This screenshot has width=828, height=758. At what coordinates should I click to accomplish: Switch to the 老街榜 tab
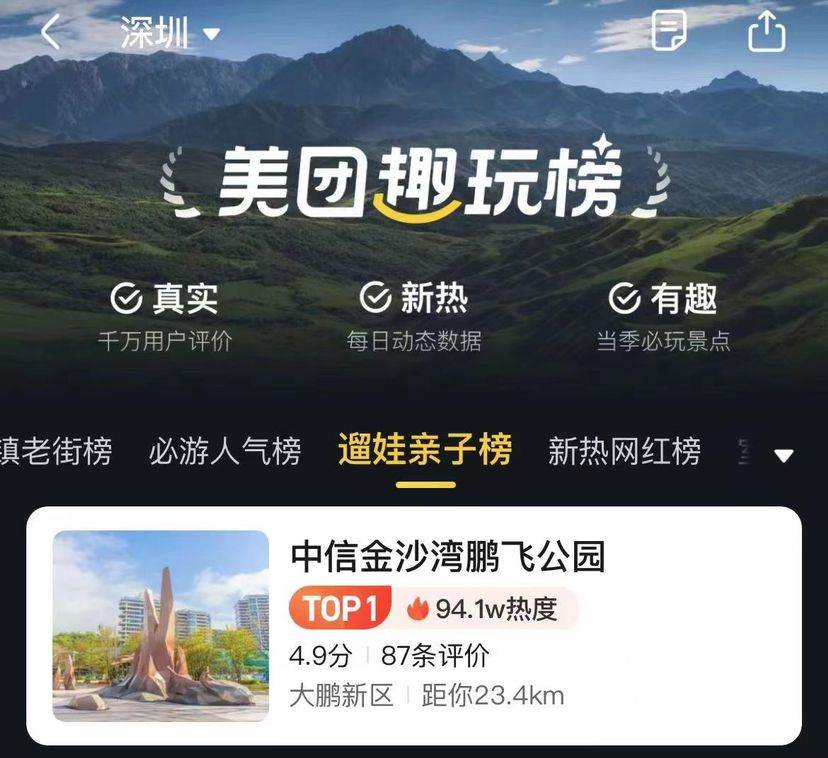[x=56, y=452]
